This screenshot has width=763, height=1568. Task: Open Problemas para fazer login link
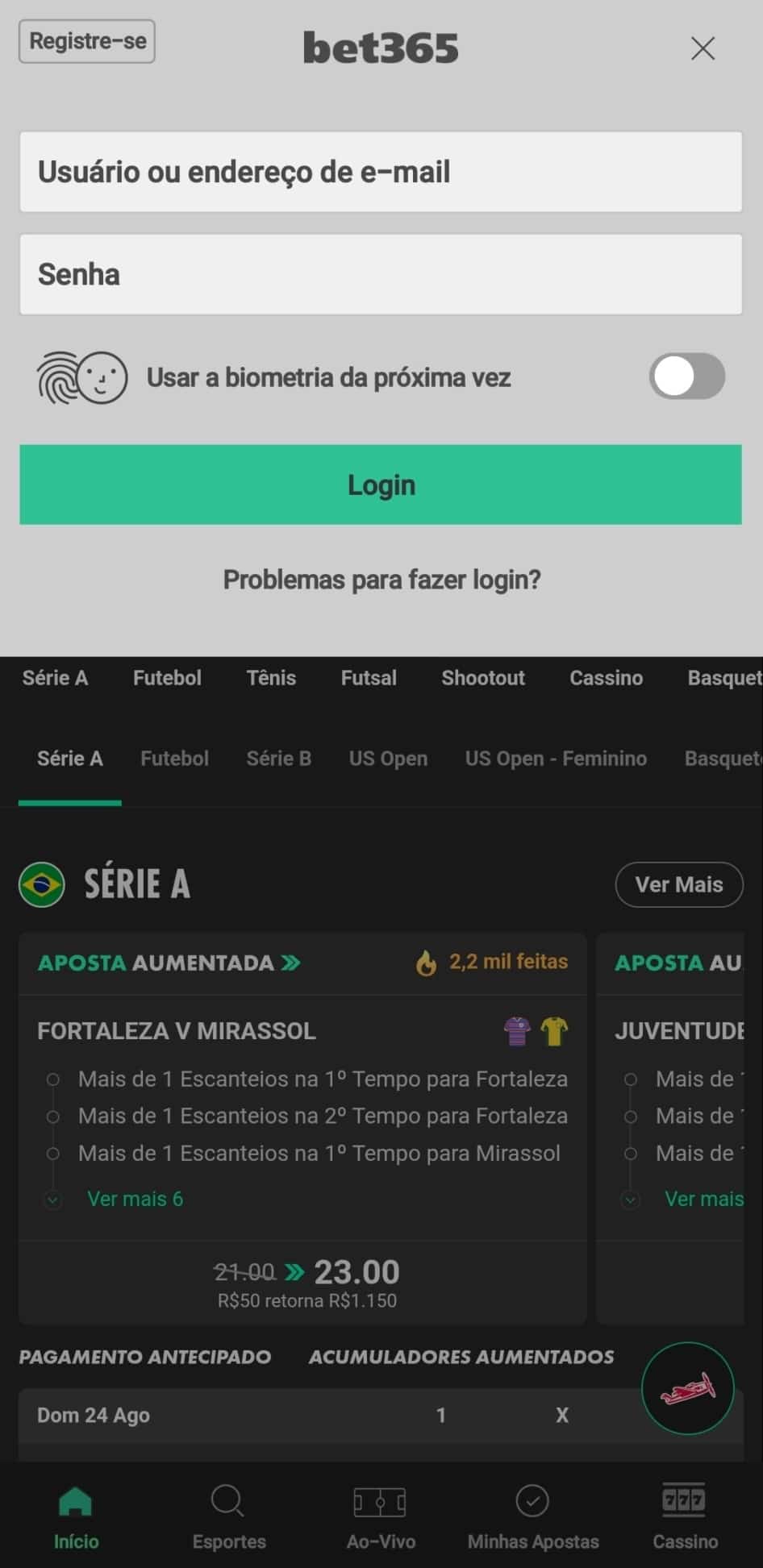[381, 580]
